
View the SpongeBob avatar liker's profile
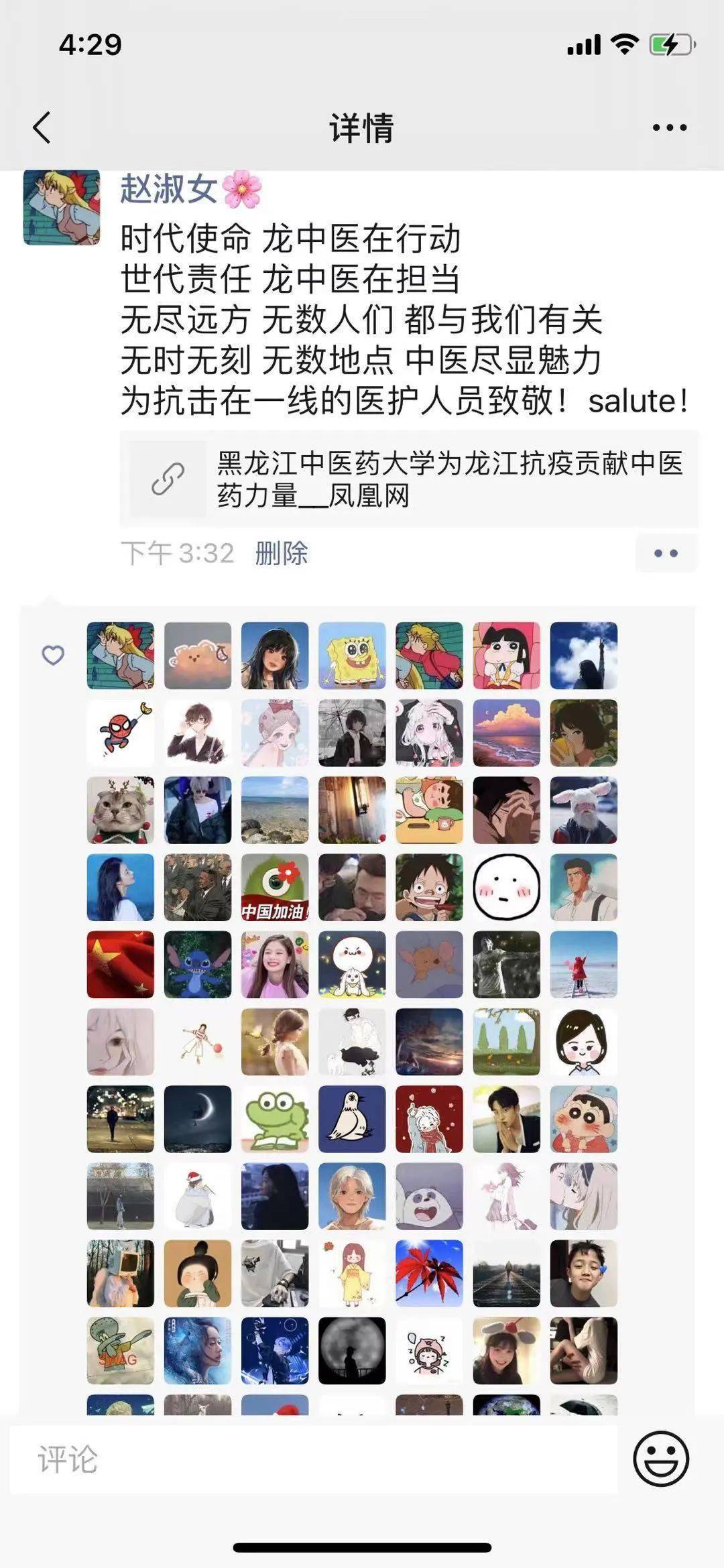point(352,656)
